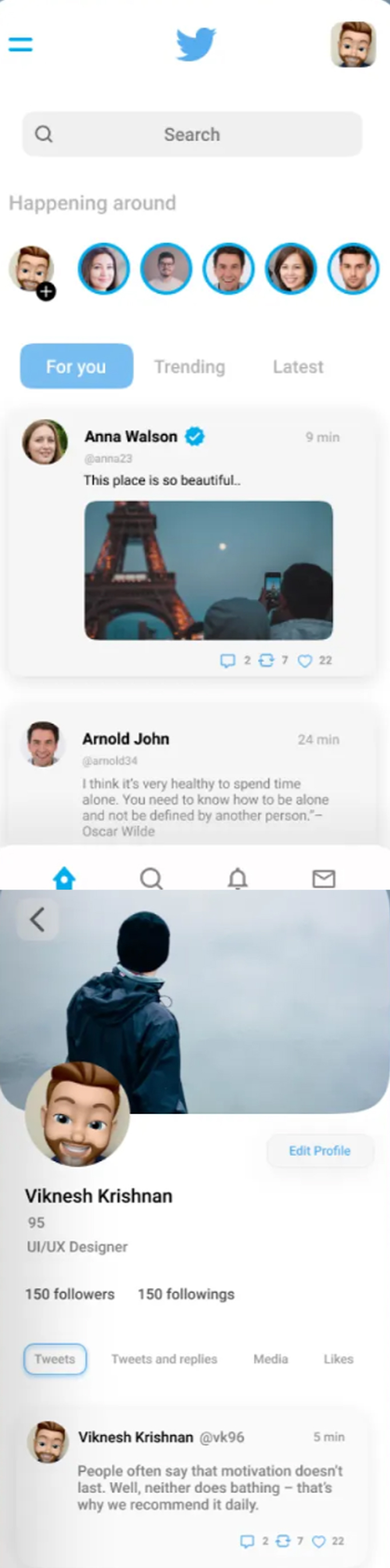Retweet Anna Walson's post

[x=266, y=661]
